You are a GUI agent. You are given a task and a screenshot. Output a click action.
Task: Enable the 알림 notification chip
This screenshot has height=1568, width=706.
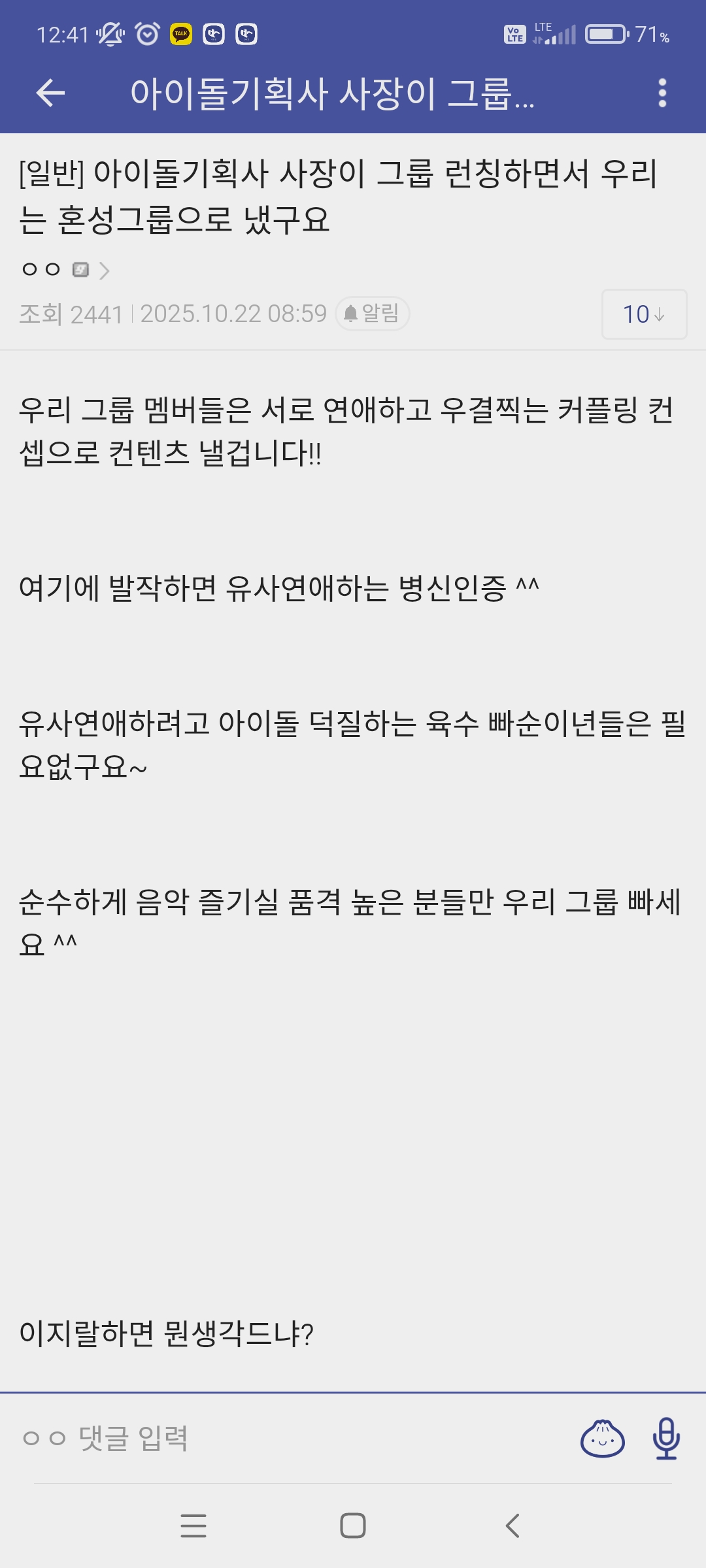pyautogui.click(x=372, y=314)
